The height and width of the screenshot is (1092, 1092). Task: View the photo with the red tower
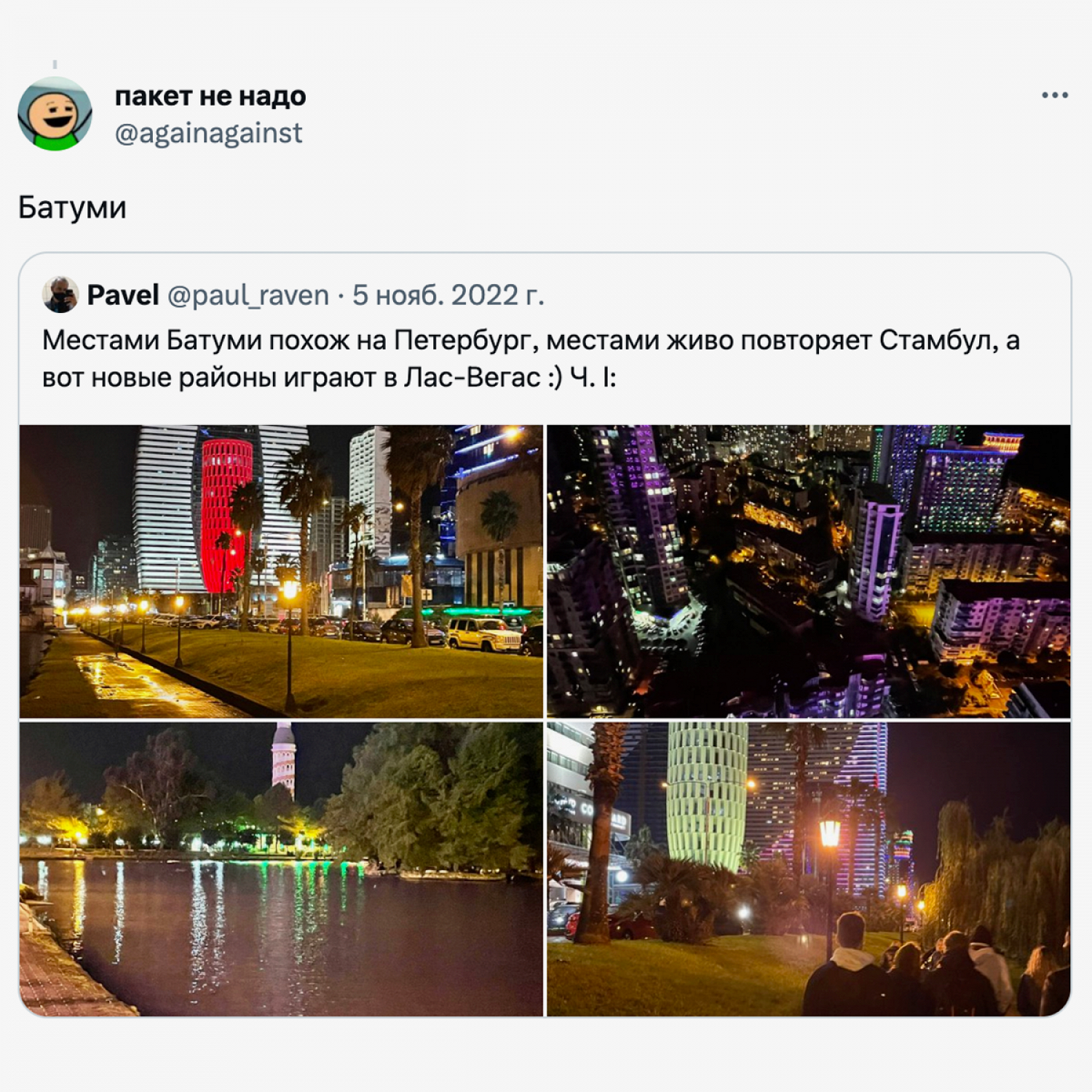point(281,571)
